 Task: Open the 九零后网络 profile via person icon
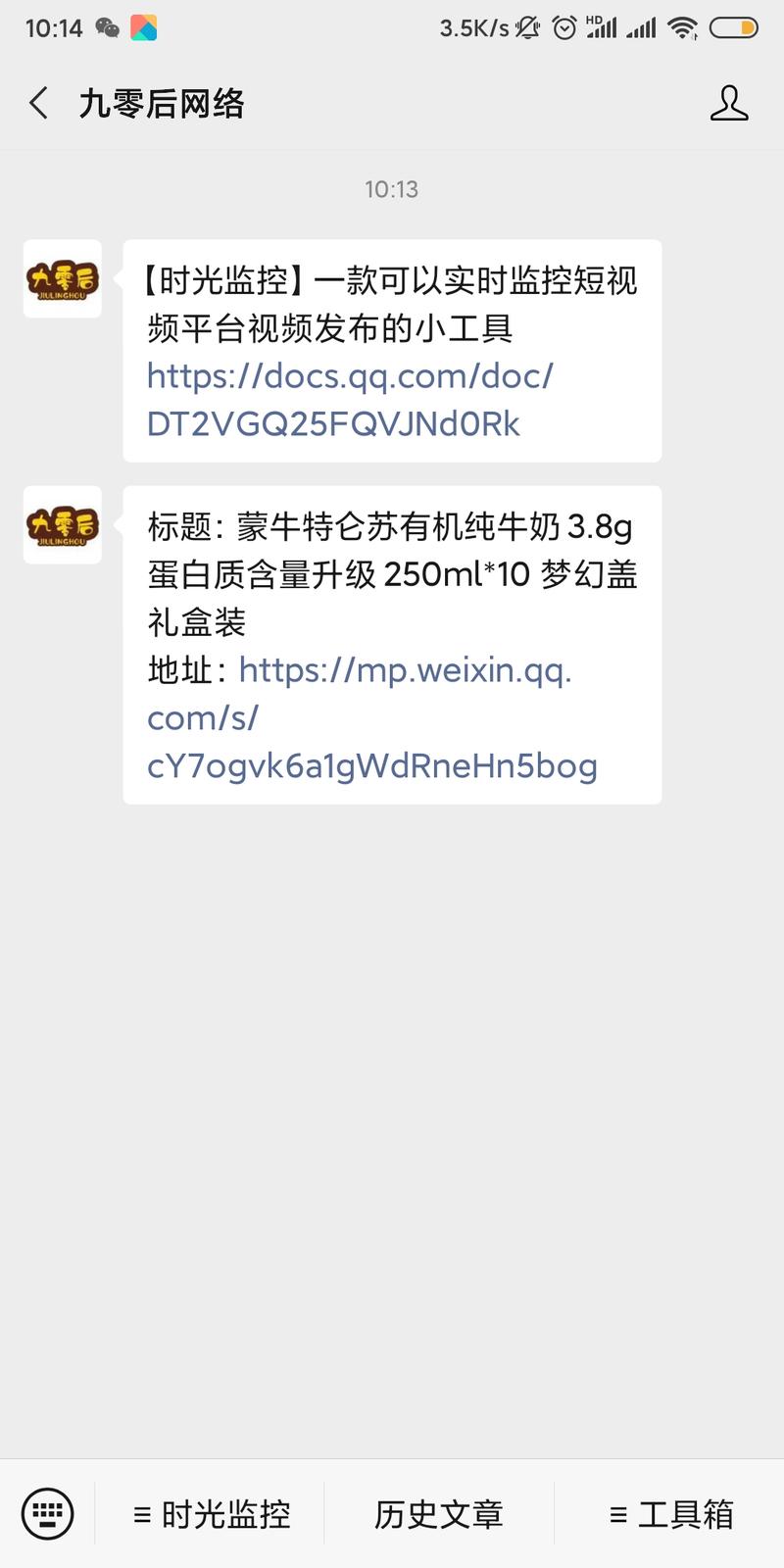tap(729, 103)
